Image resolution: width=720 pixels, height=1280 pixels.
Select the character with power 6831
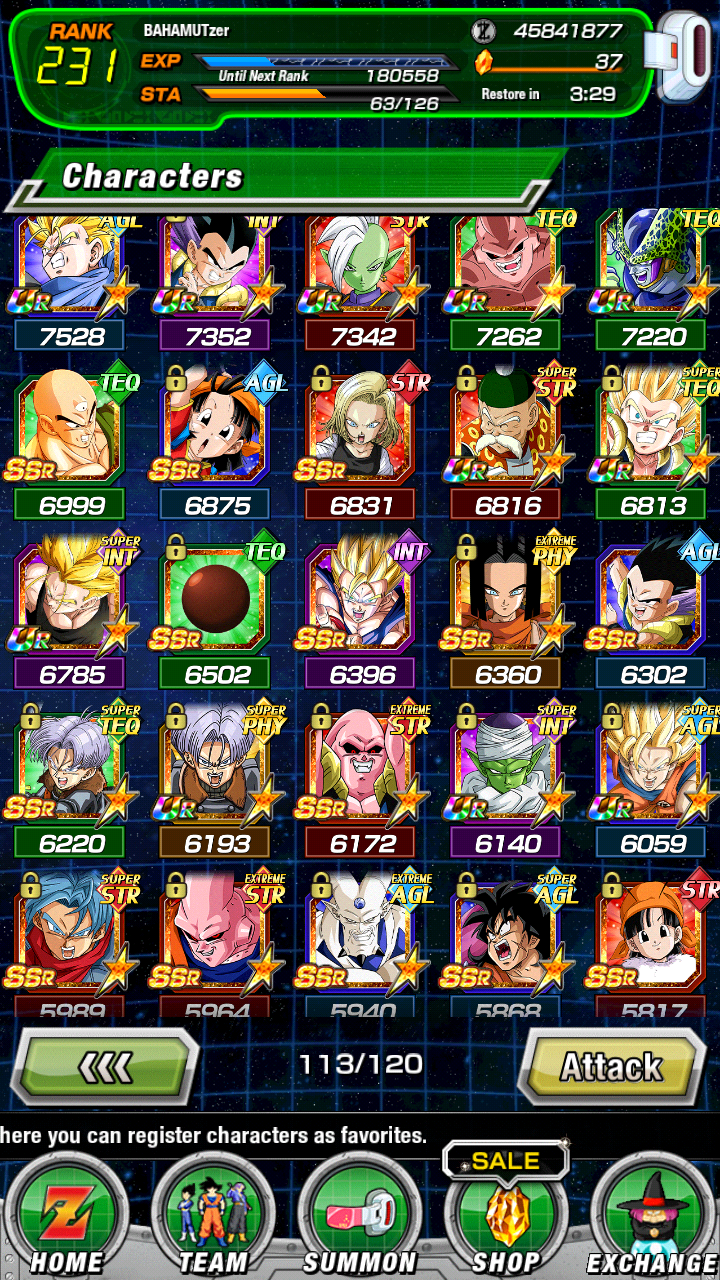click(x=362, y=442)
